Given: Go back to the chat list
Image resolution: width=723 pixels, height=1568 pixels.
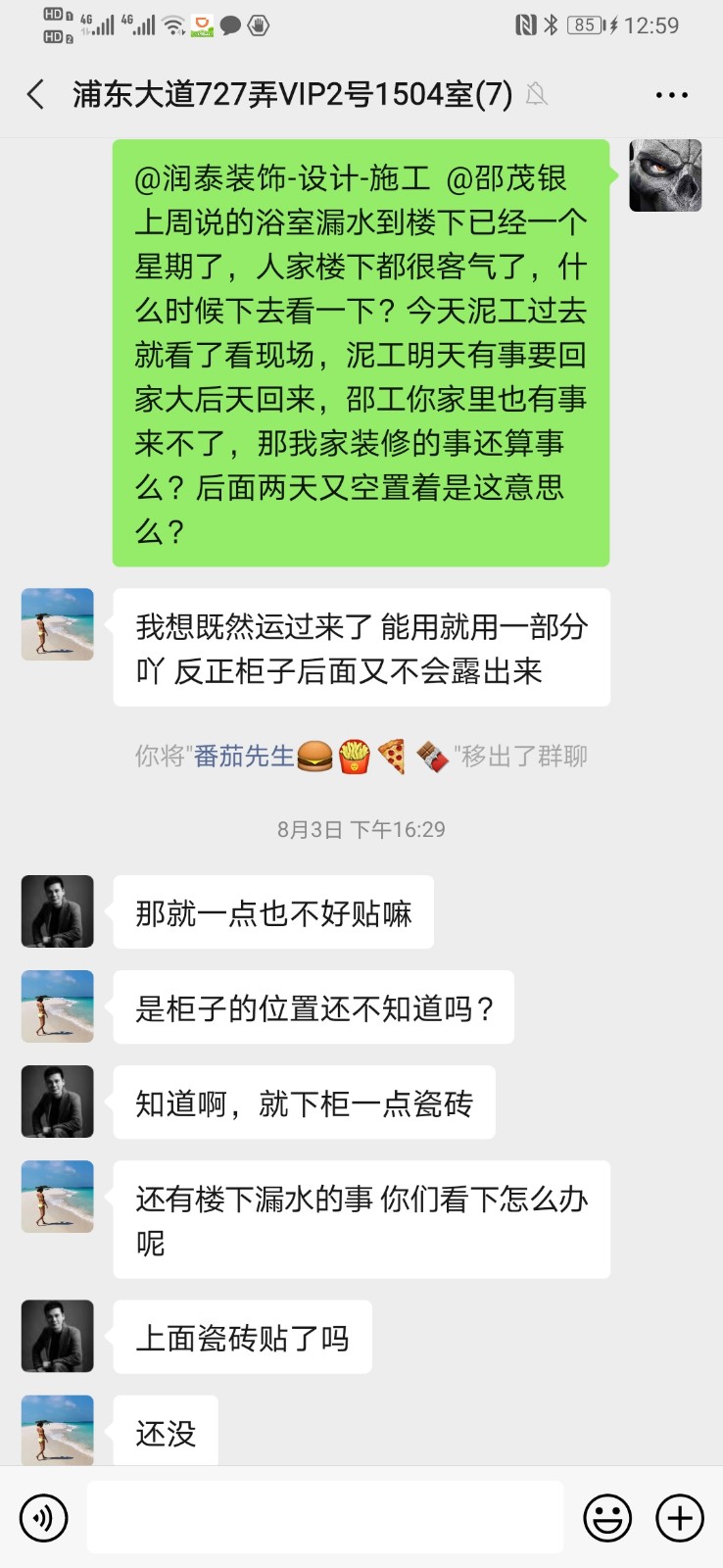Looking at the screenshot, I should point(36,95).
